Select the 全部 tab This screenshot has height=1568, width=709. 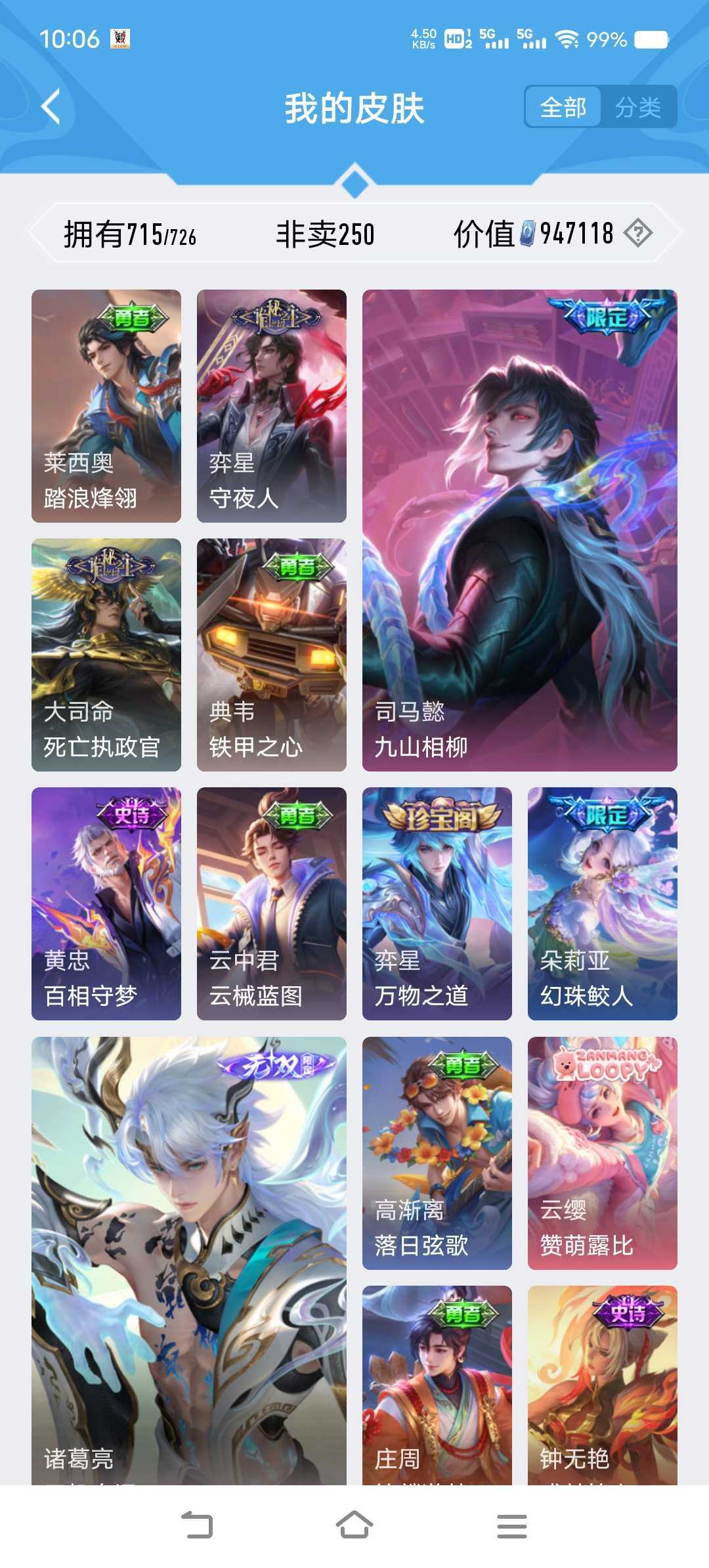[563, 106]
